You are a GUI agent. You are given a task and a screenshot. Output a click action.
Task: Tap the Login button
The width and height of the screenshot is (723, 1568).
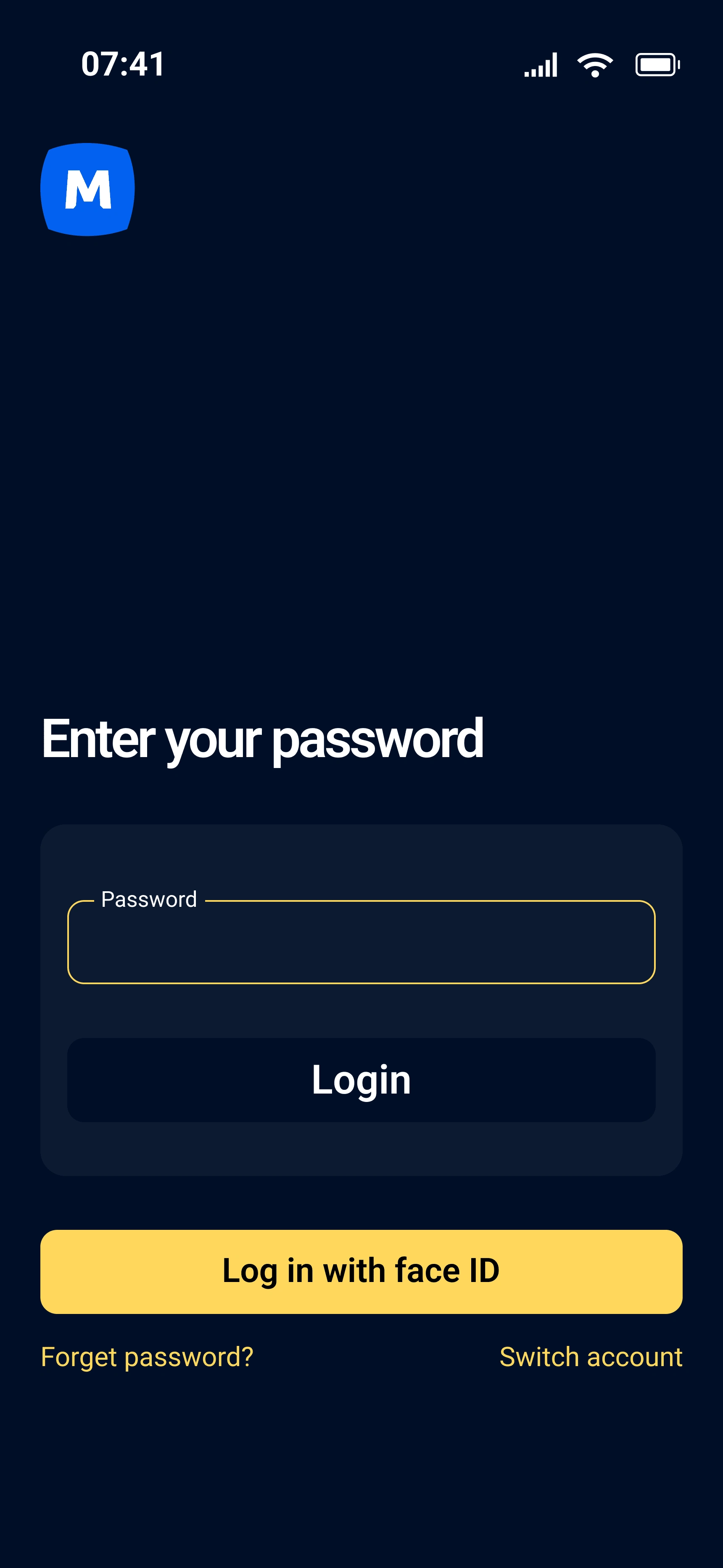click(361, 1080)
